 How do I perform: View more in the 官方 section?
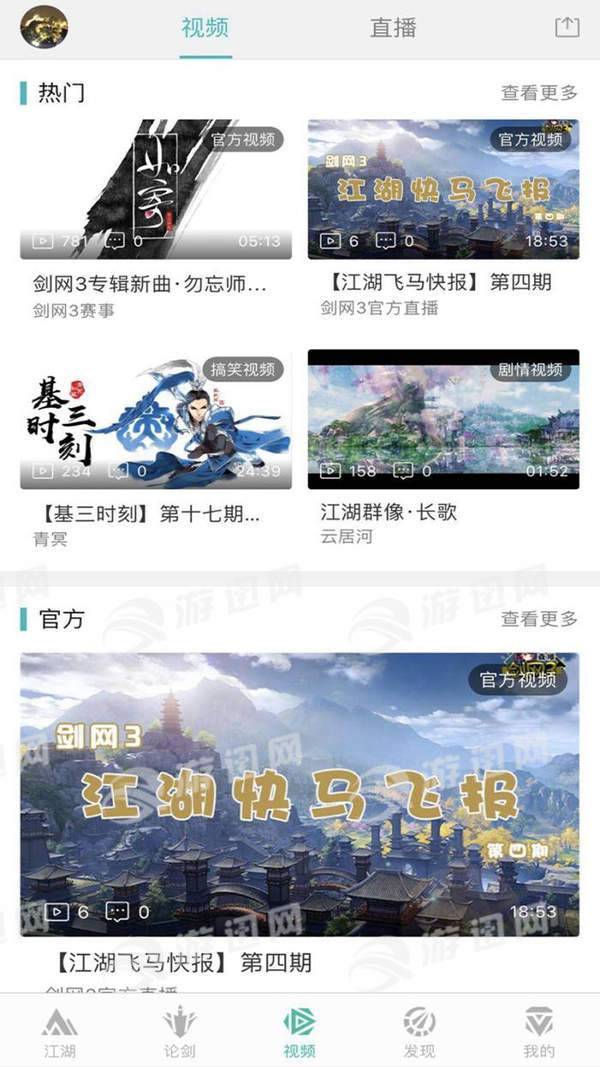pos(539,619)
